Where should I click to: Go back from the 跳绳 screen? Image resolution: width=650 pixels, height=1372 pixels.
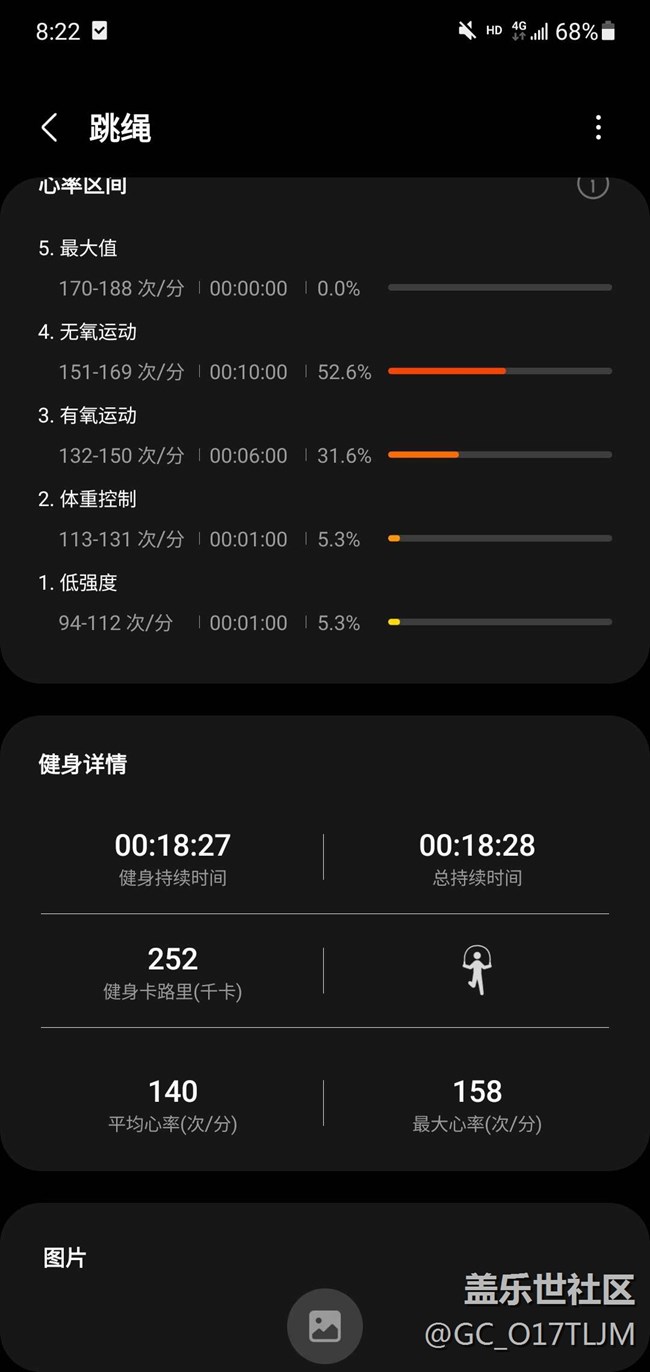click(49, 128)
